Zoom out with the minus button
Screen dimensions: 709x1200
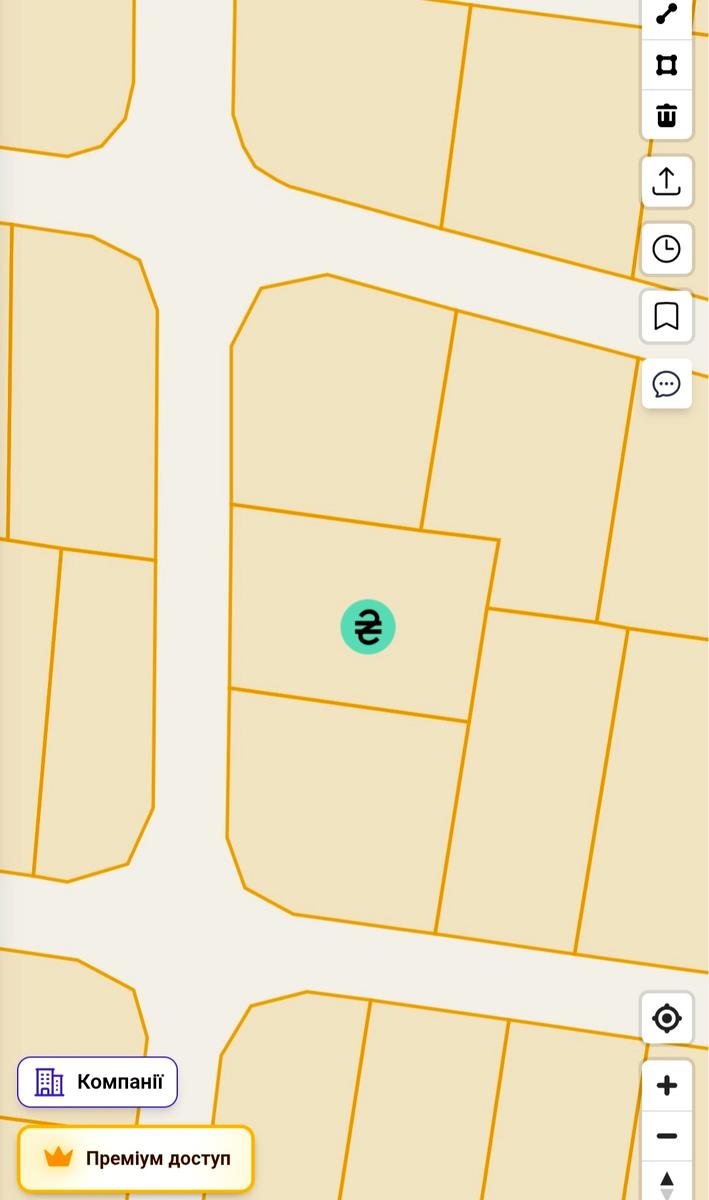[666, 1136]
